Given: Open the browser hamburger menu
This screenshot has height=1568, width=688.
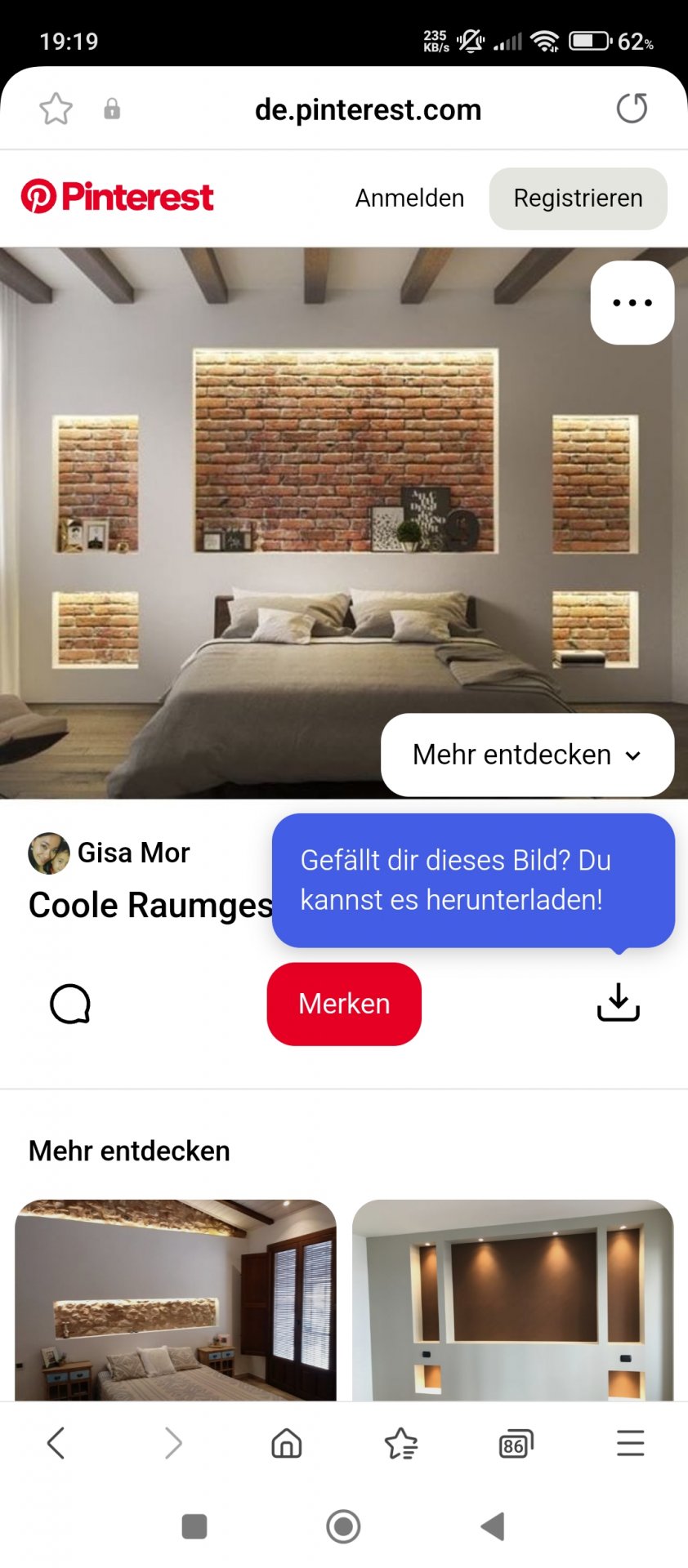Looking at the screenshot, I should pos(630,1443).
